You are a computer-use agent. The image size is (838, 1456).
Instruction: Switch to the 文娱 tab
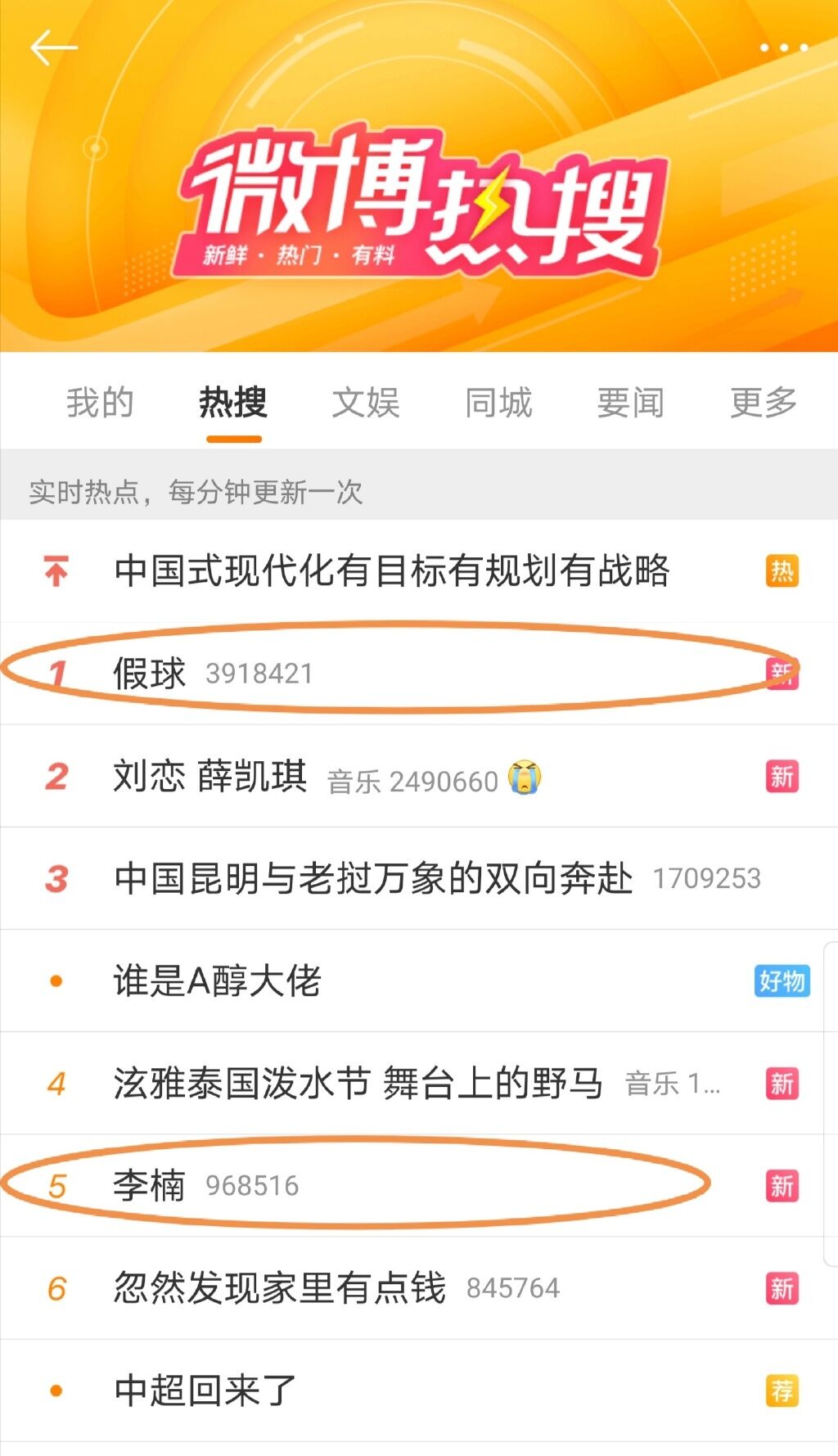point(366,403)
